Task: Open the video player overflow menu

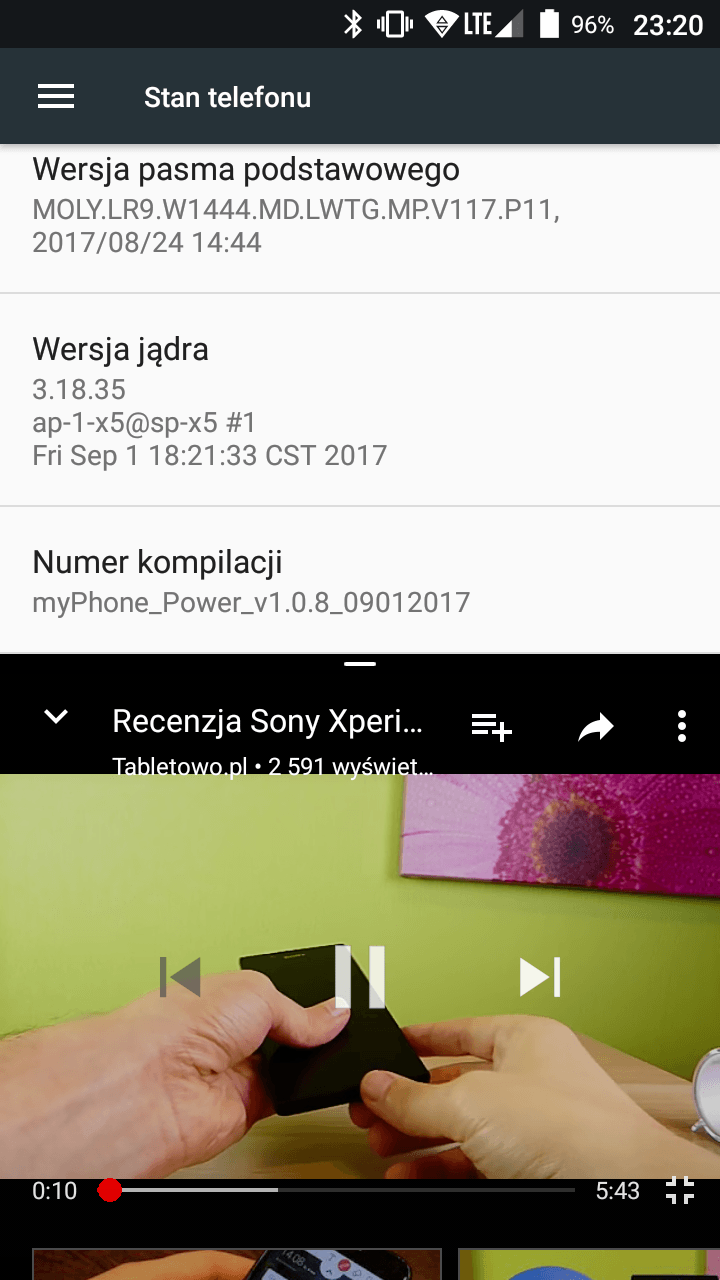Action: pyautogui.click(x=681, y=726)
